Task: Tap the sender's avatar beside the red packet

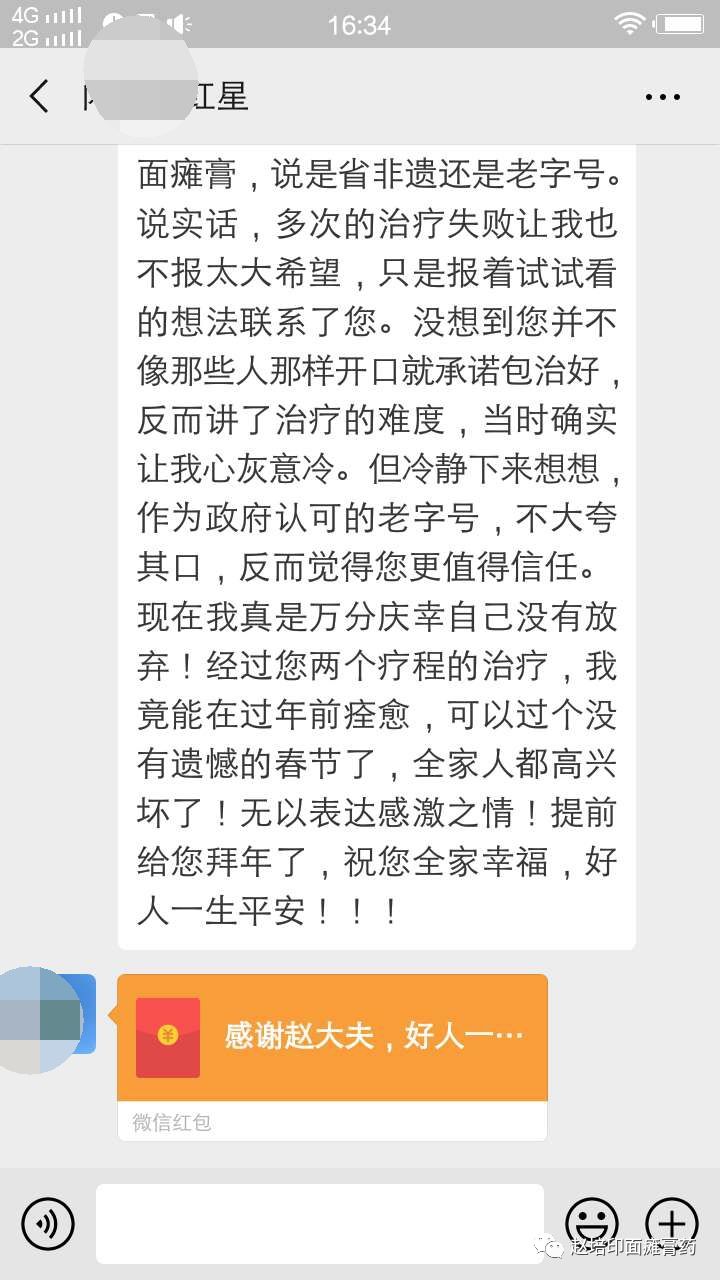Action: pos(50,1016)
